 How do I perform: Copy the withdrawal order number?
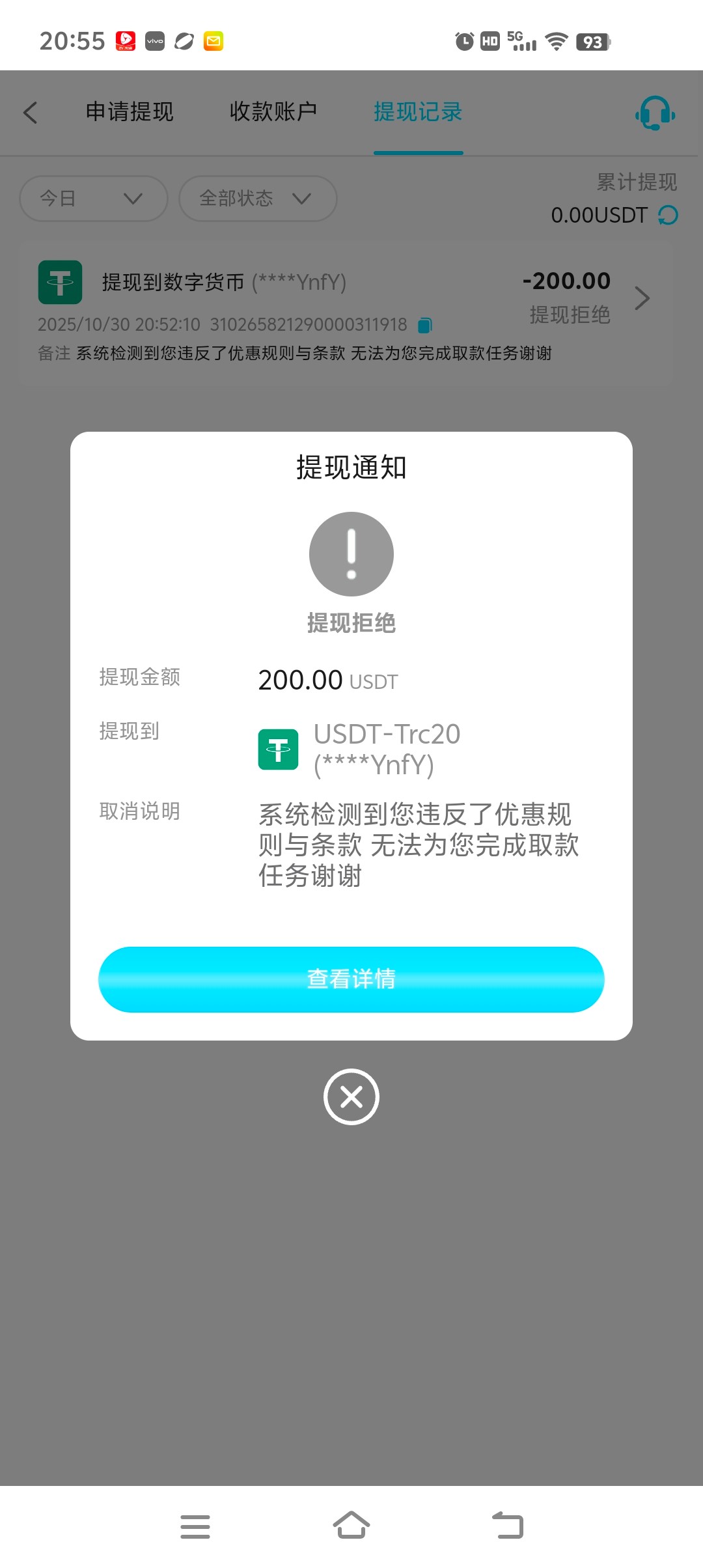pos(424,325)
